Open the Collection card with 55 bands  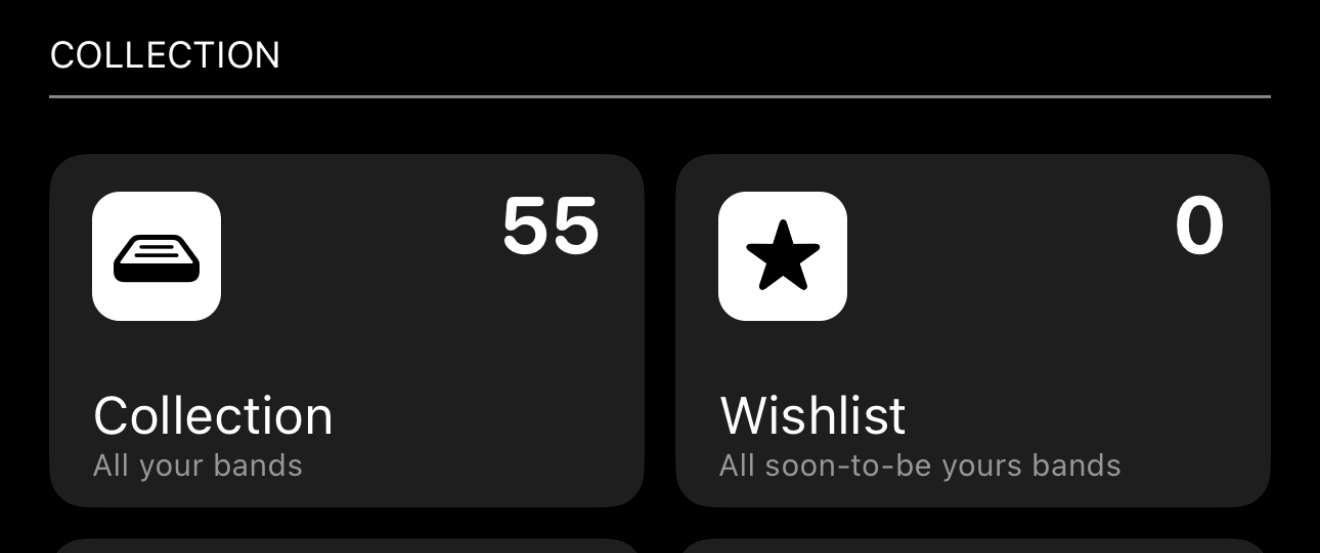click(x=346, y=330)
